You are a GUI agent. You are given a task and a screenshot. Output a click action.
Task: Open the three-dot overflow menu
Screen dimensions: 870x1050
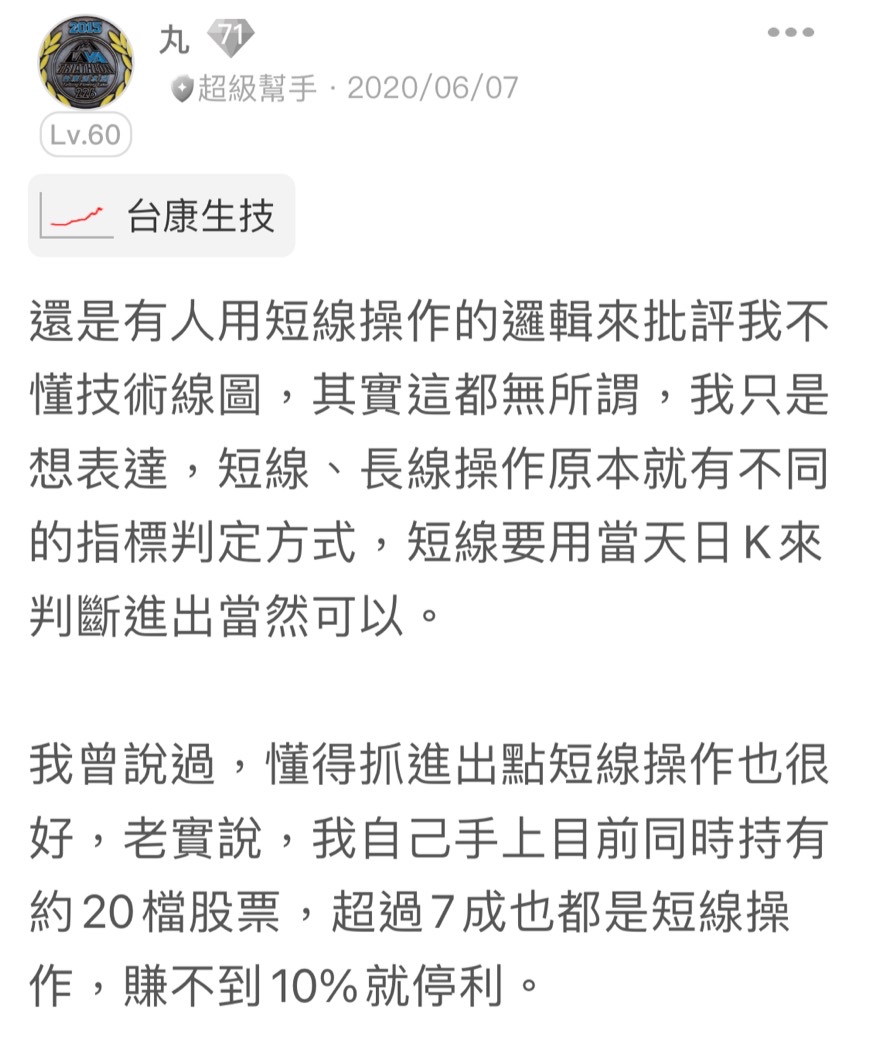(790, 33)
